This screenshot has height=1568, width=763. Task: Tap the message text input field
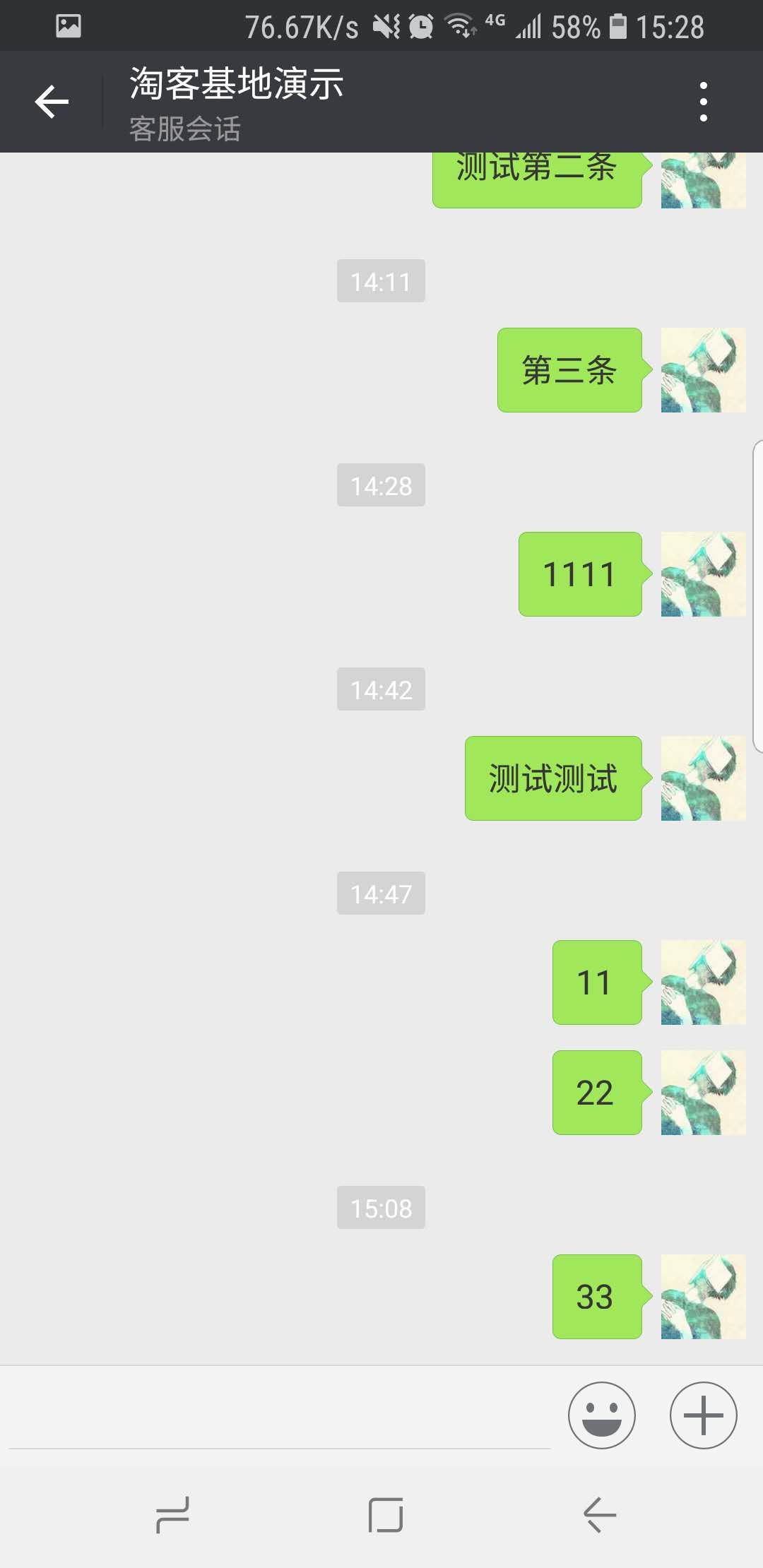click(x=279, y=1416)
